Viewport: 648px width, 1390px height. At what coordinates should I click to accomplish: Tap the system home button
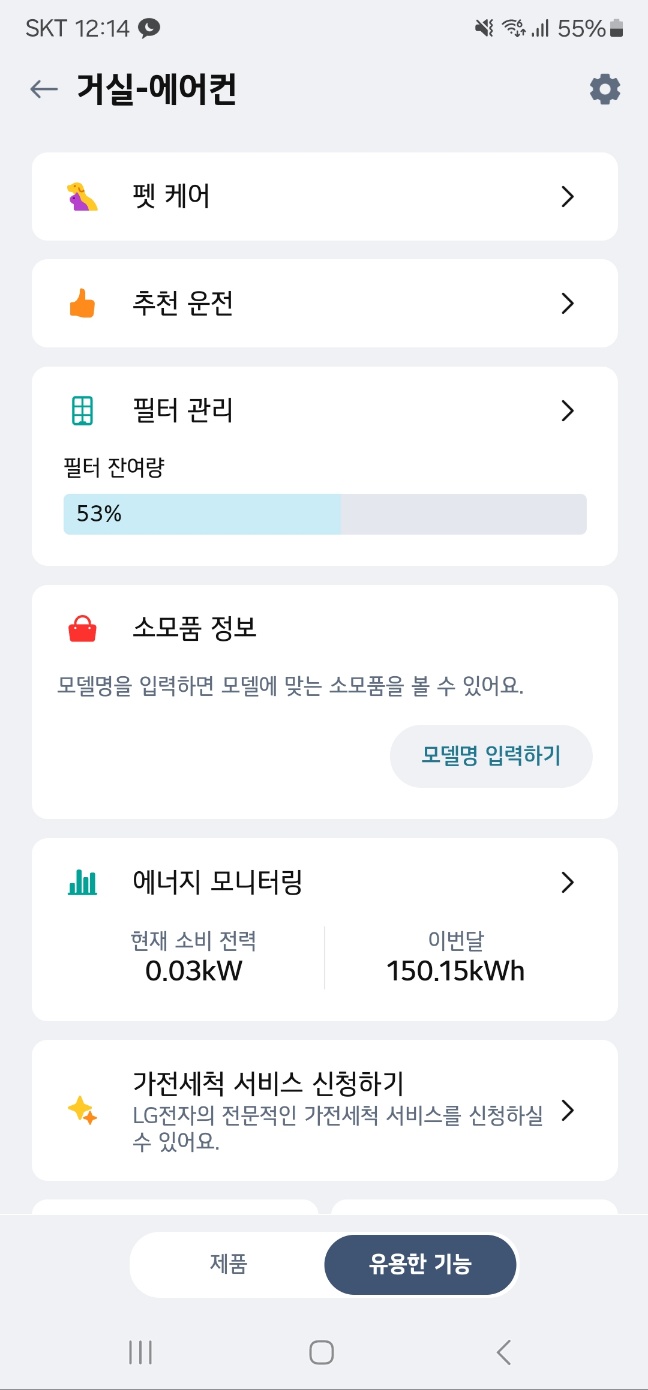pos(321,1352)
